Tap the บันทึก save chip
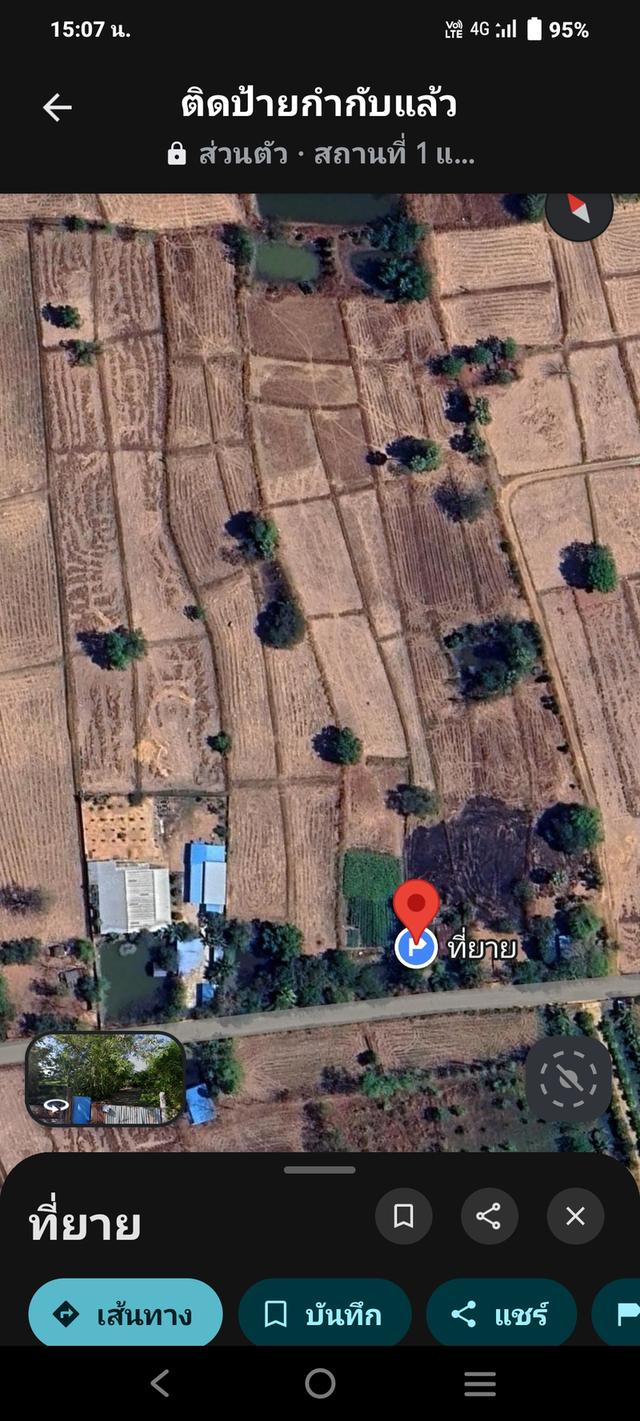640x1421 pixels. point(325,1313)
